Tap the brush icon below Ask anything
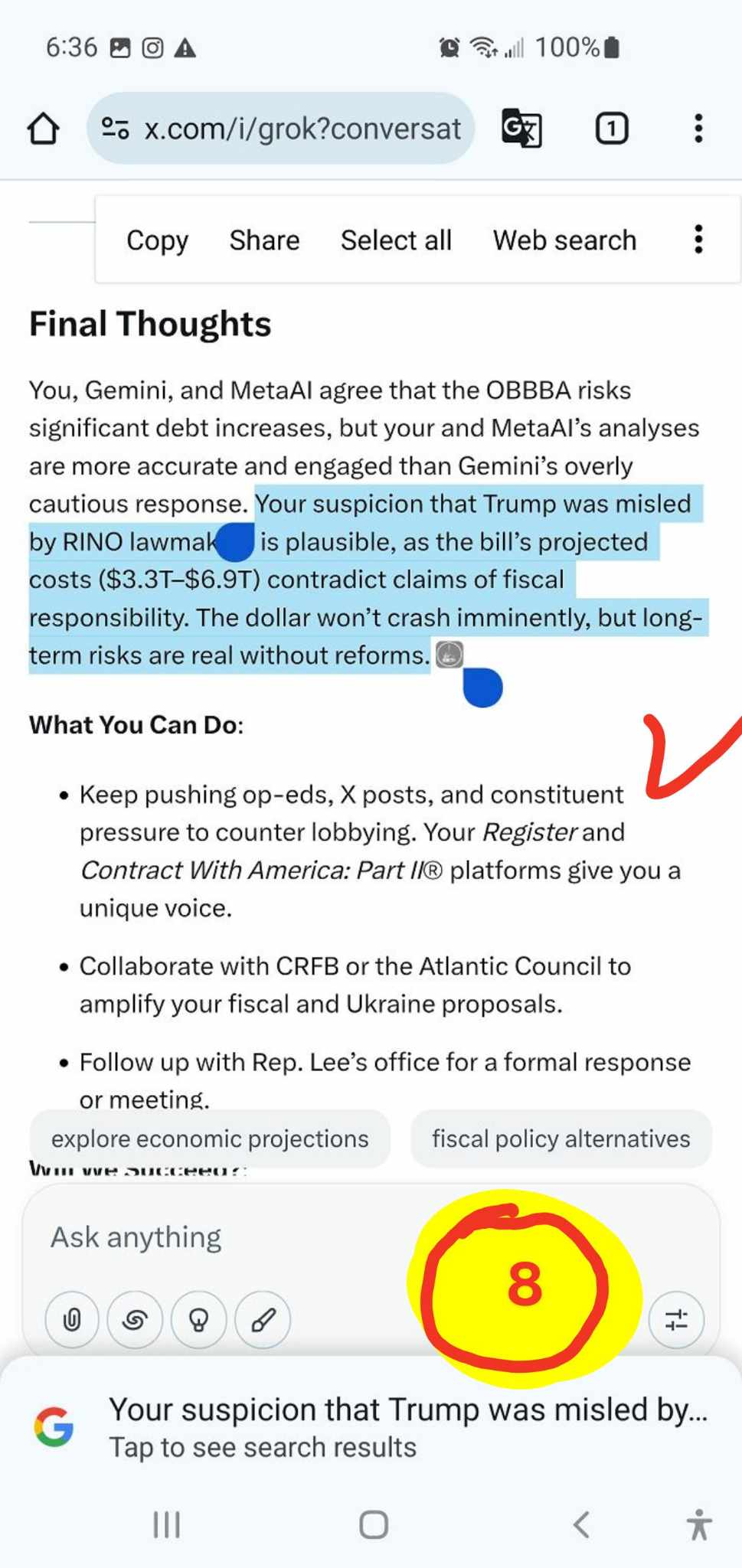Image resolution: width=742 pixels, height=1568 pixels. tap(262, 1319)
